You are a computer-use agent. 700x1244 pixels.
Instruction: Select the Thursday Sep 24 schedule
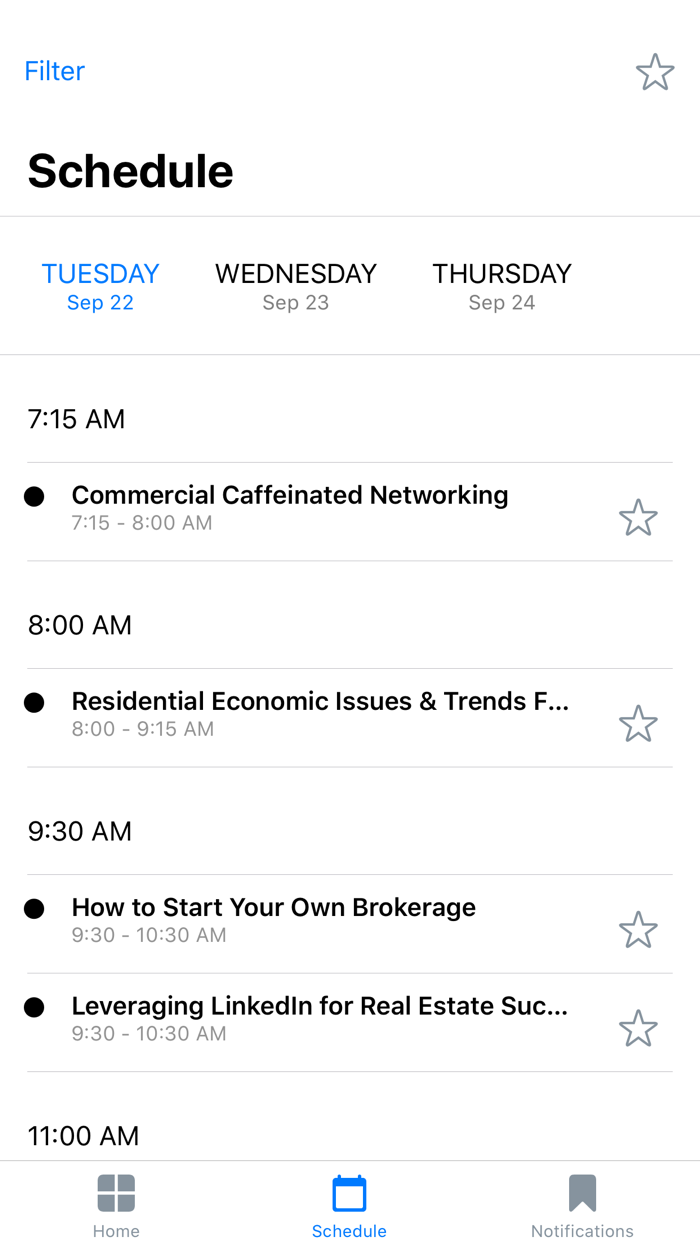coord(501,286)
